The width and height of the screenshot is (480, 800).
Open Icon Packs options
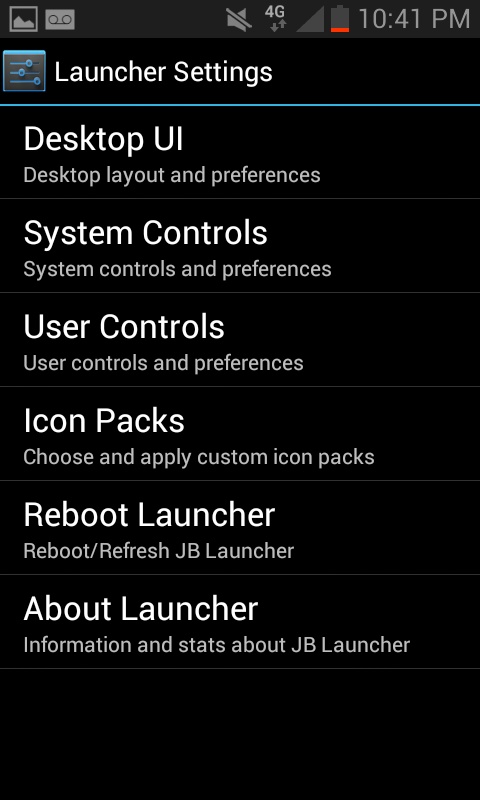[240, 434]
